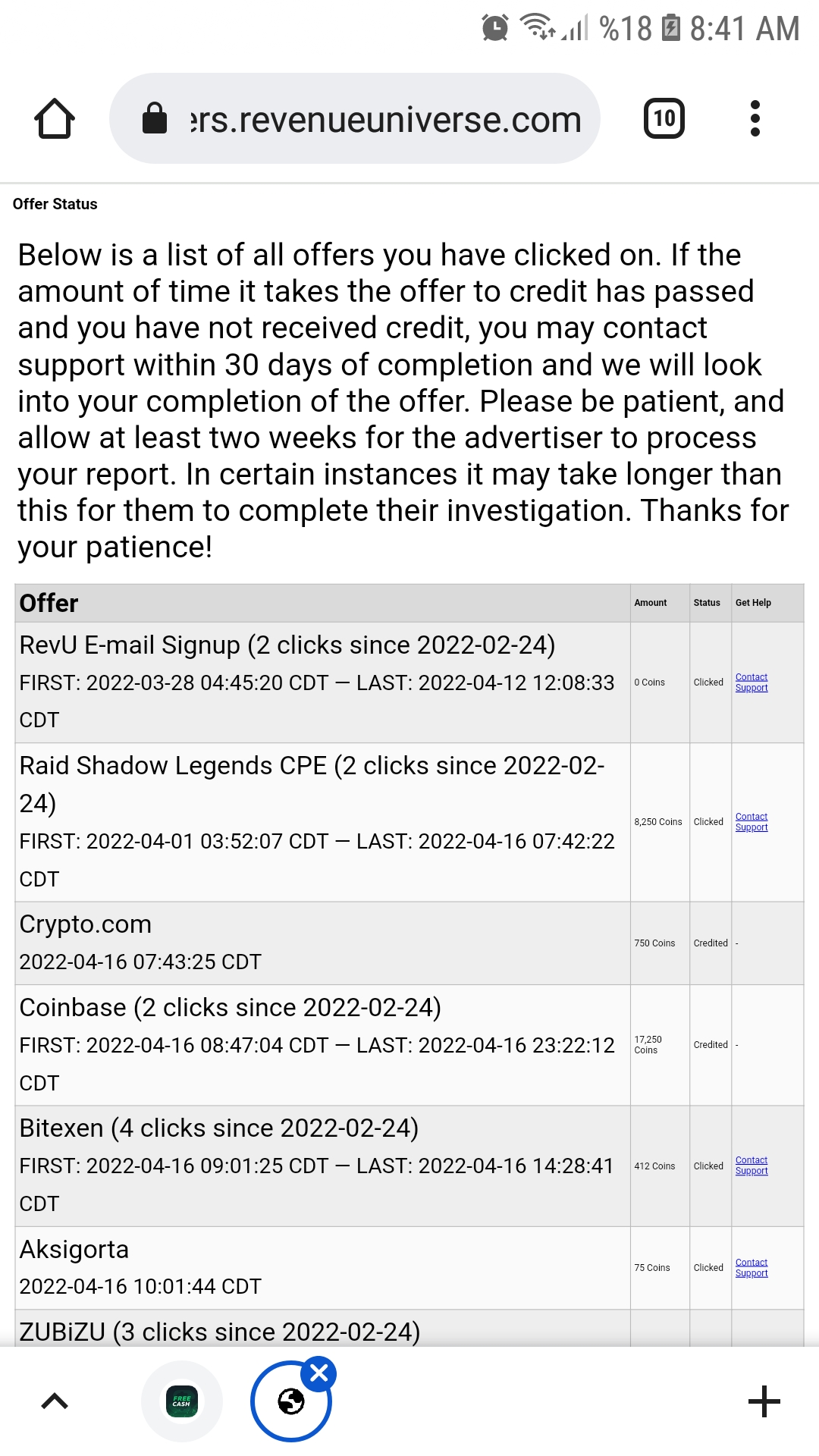Expand the tab strip with the up chevron
Image resolution: width=819 pixels, height=1456 pixels.
[x=55, y=1401]
